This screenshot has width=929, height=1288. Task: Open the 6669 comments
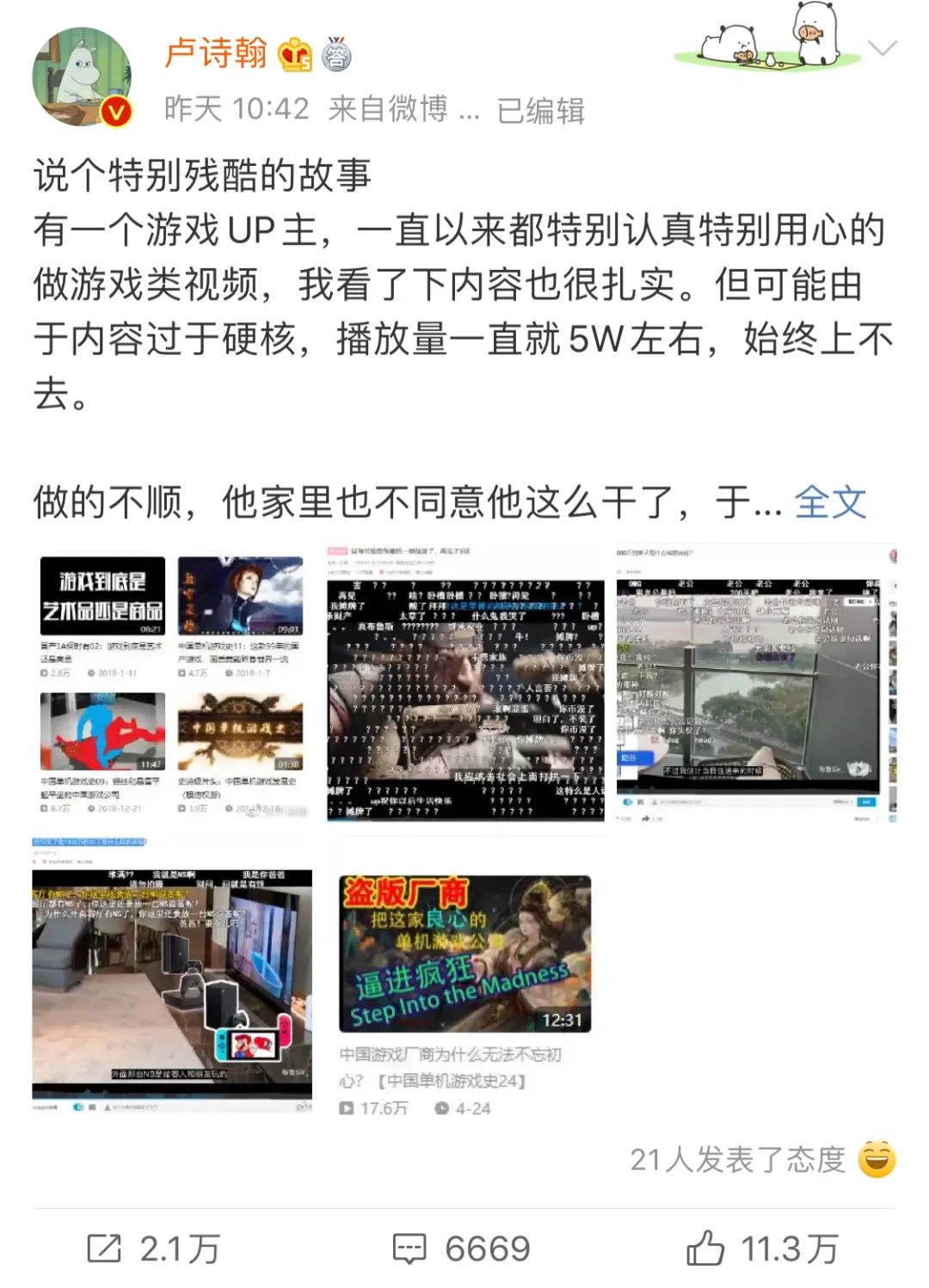click(462, 1248)
